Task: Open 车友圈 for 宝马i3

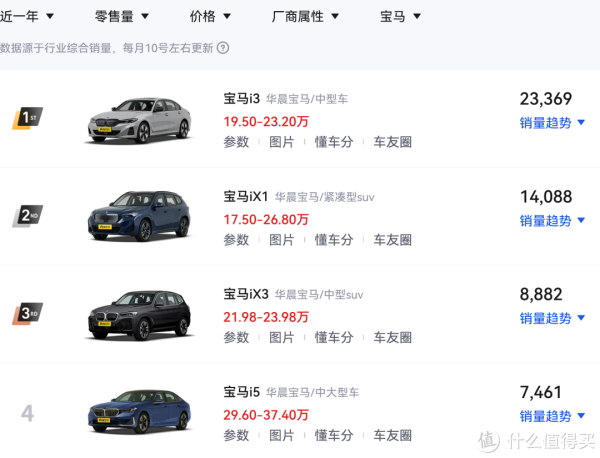Action: [393, 143]
